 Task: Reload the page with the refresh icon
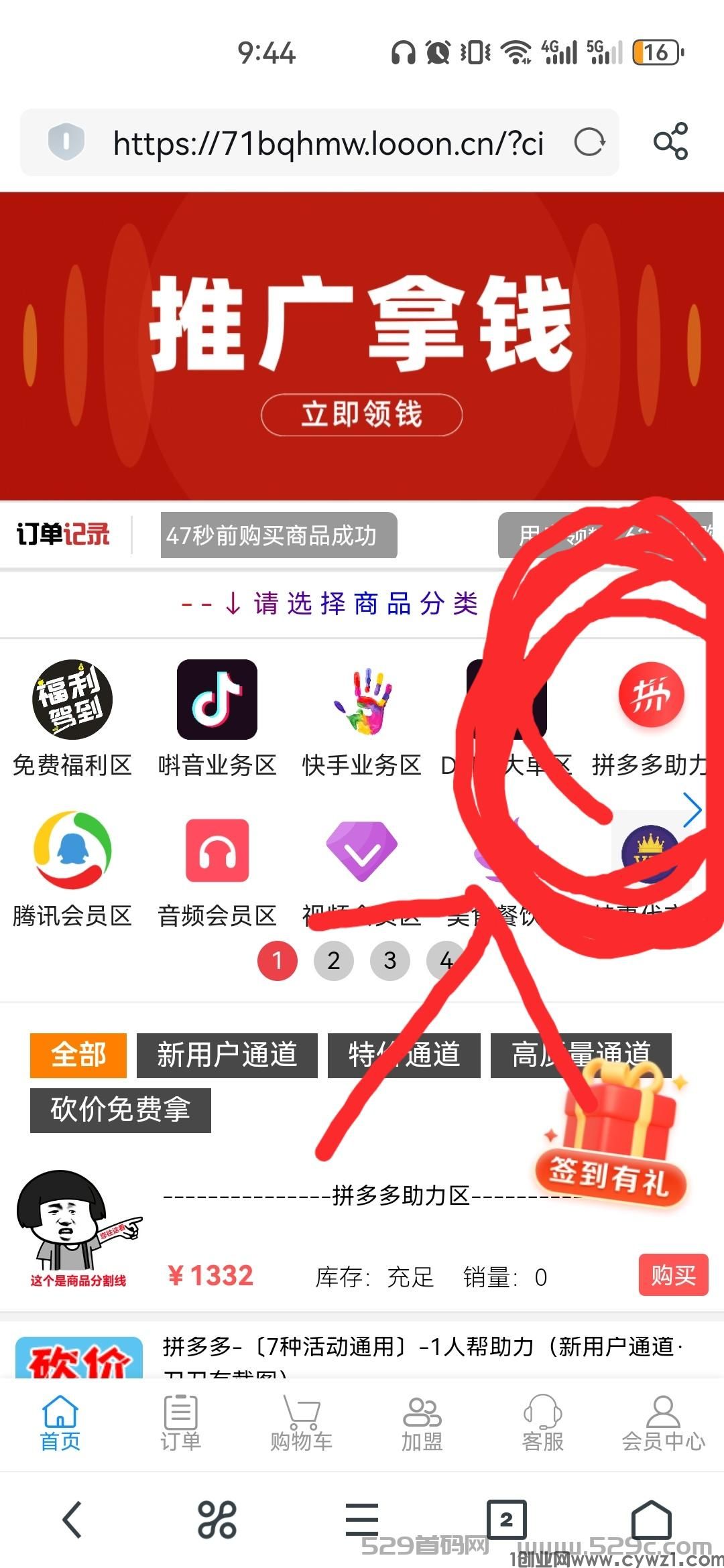click(589, 142)
